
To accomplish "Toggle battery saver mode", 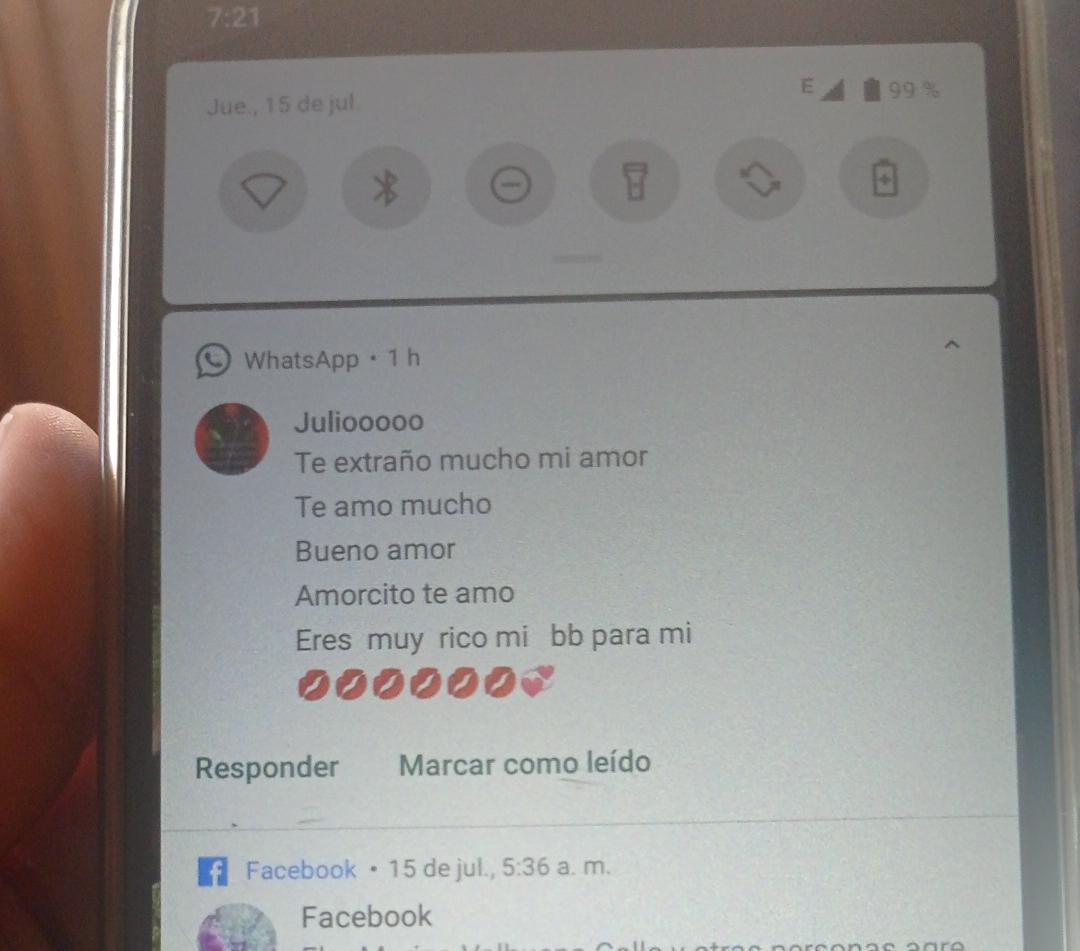I will pos(884,180).
